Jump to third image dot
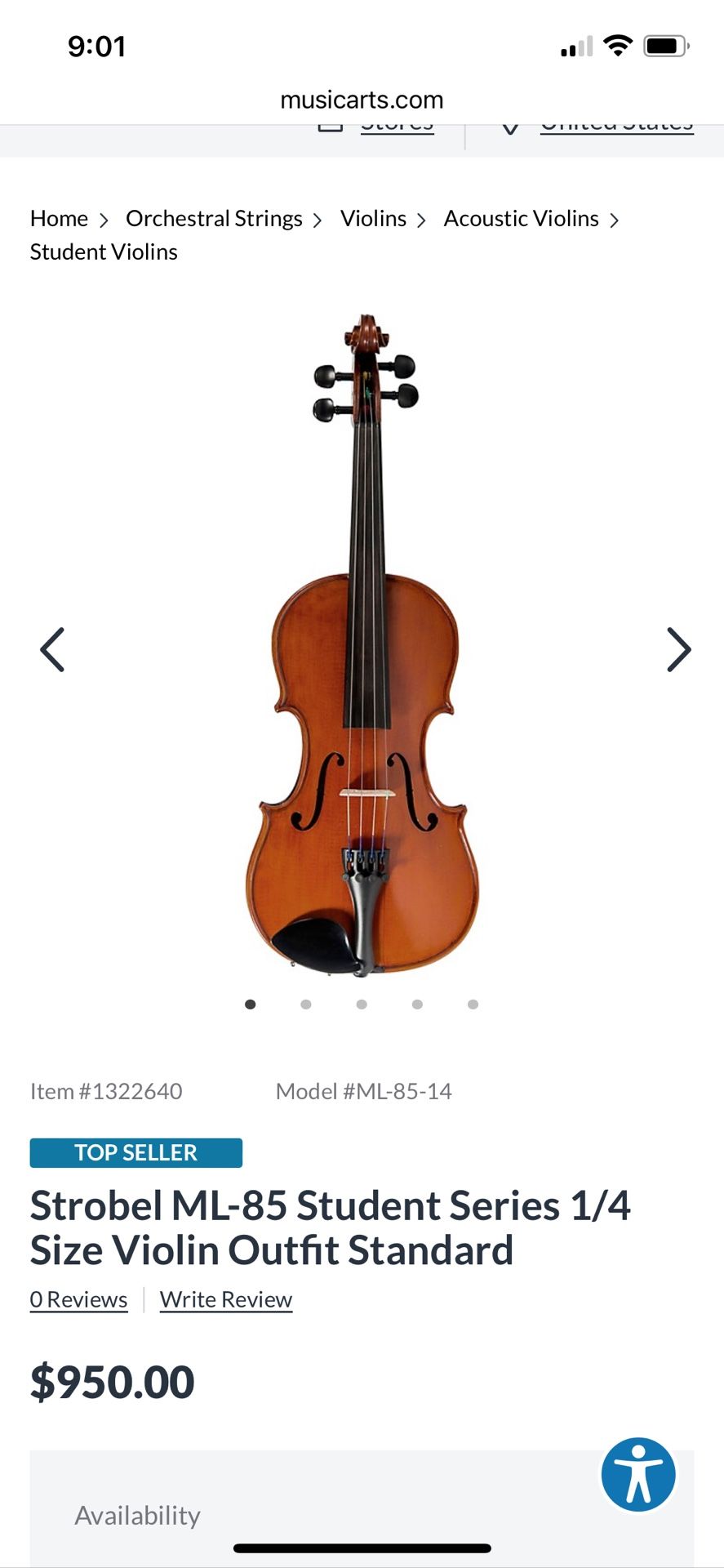This screenshot has height=1568, width=724. (362, 1004)
